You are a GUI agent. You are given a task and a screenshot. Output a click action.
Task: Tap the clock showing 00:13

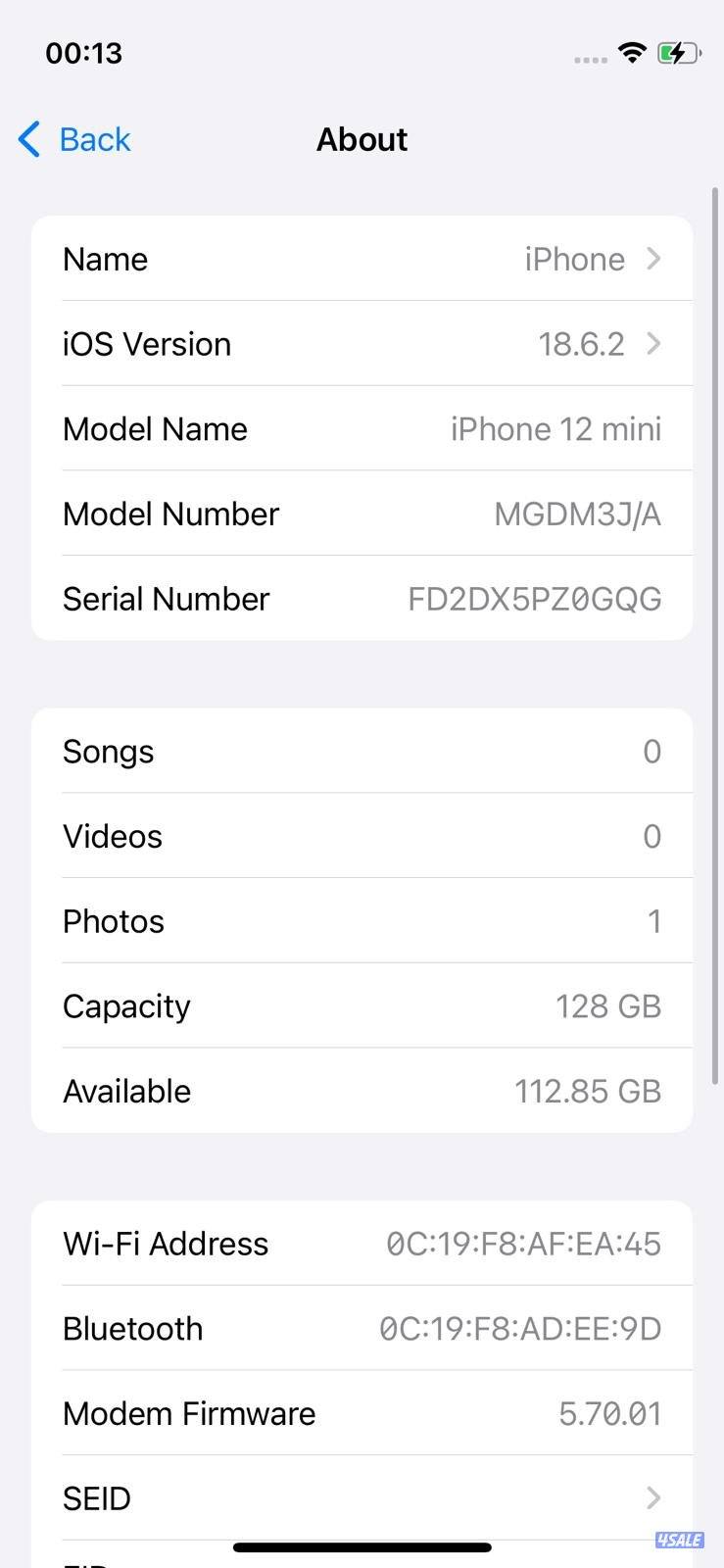coord(83,53)
